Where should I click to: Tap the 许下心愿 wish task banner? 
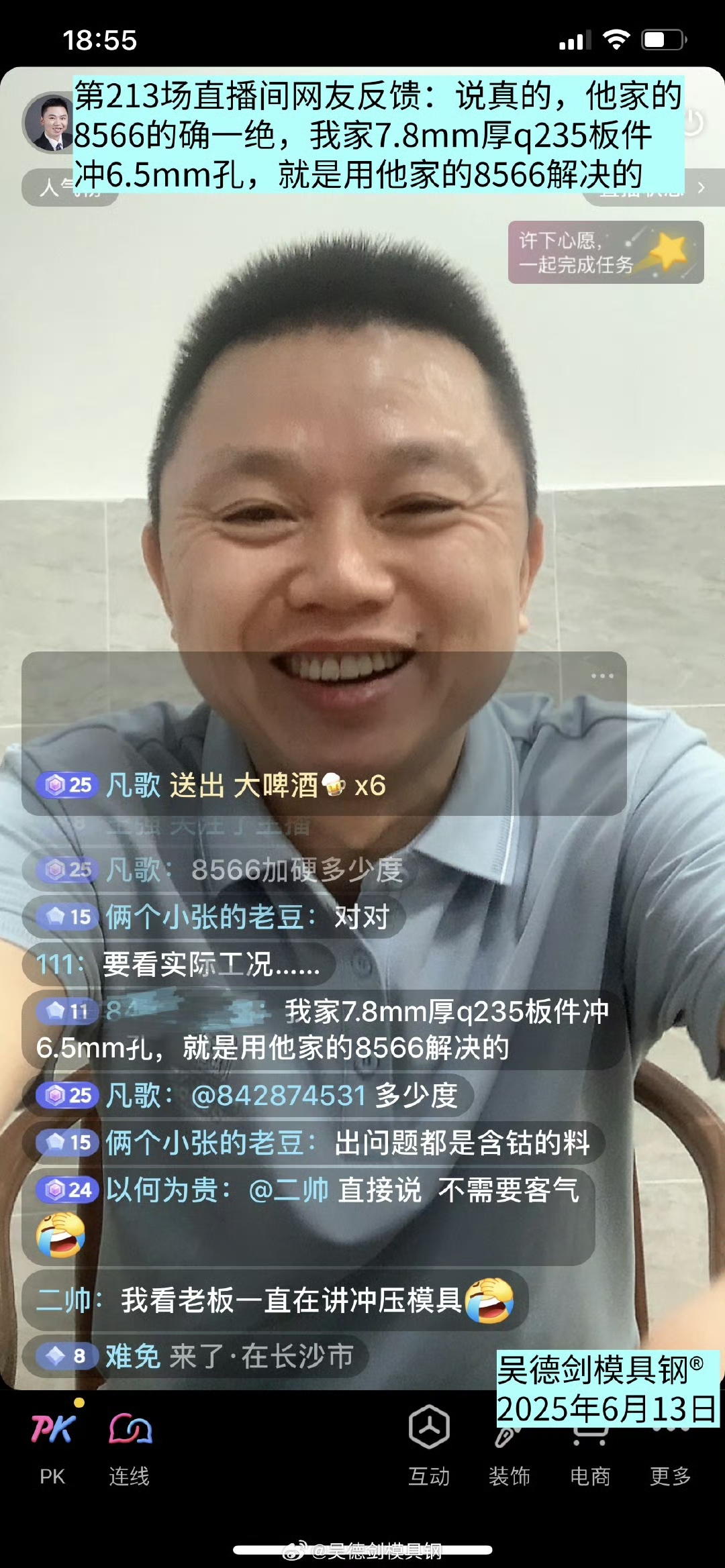[605, 252]
